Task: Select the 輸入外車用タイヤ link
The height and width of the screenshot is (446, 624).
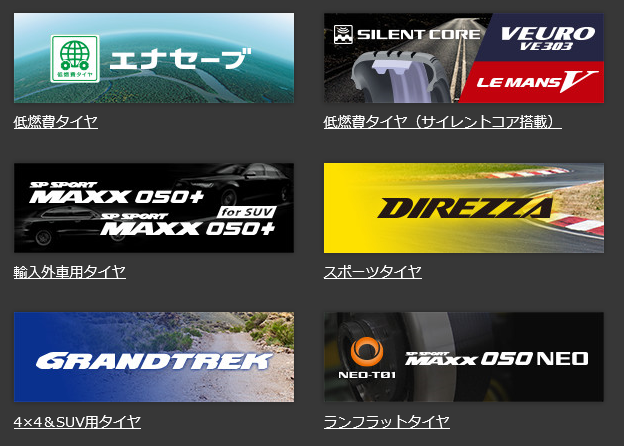Action: coord(70,272)
